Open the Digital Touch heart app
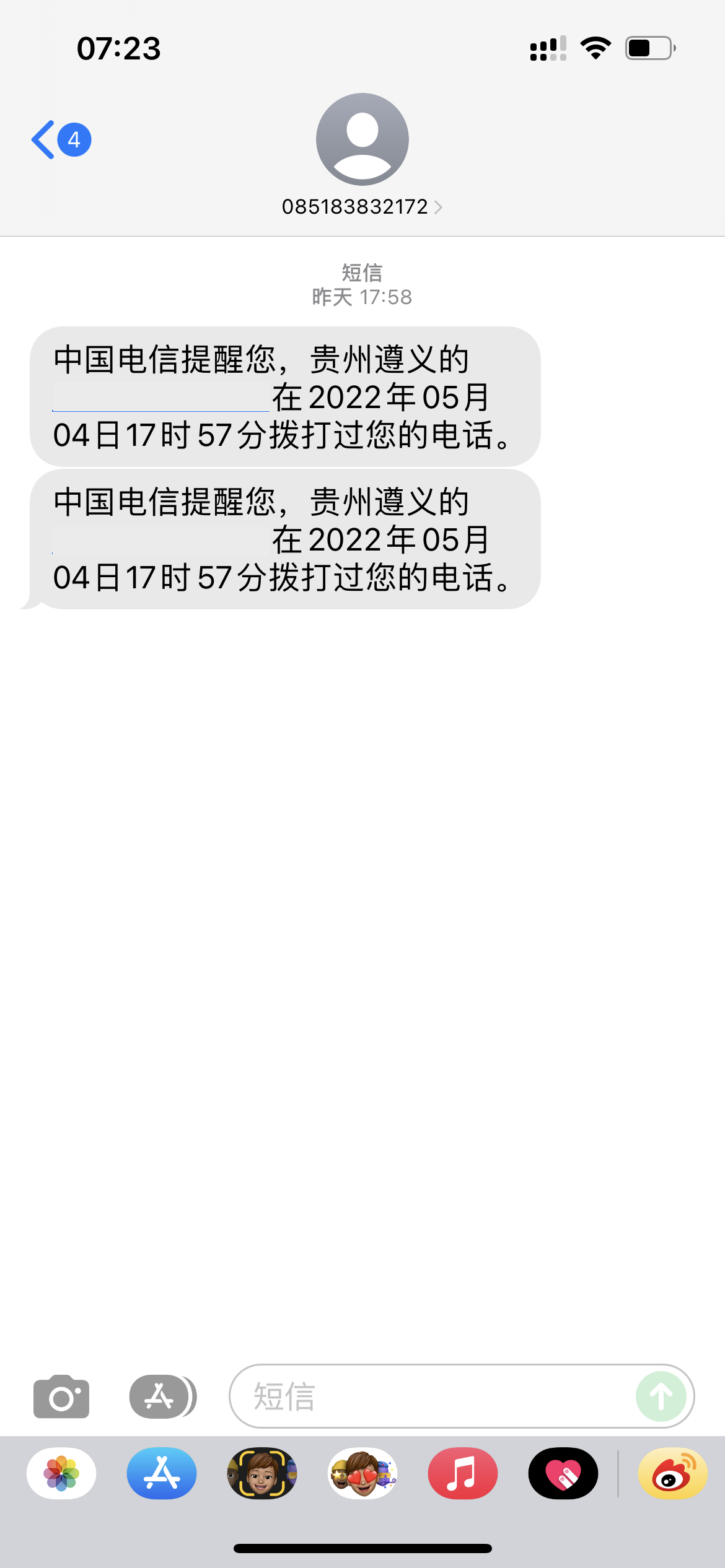 coord(563,1473)
